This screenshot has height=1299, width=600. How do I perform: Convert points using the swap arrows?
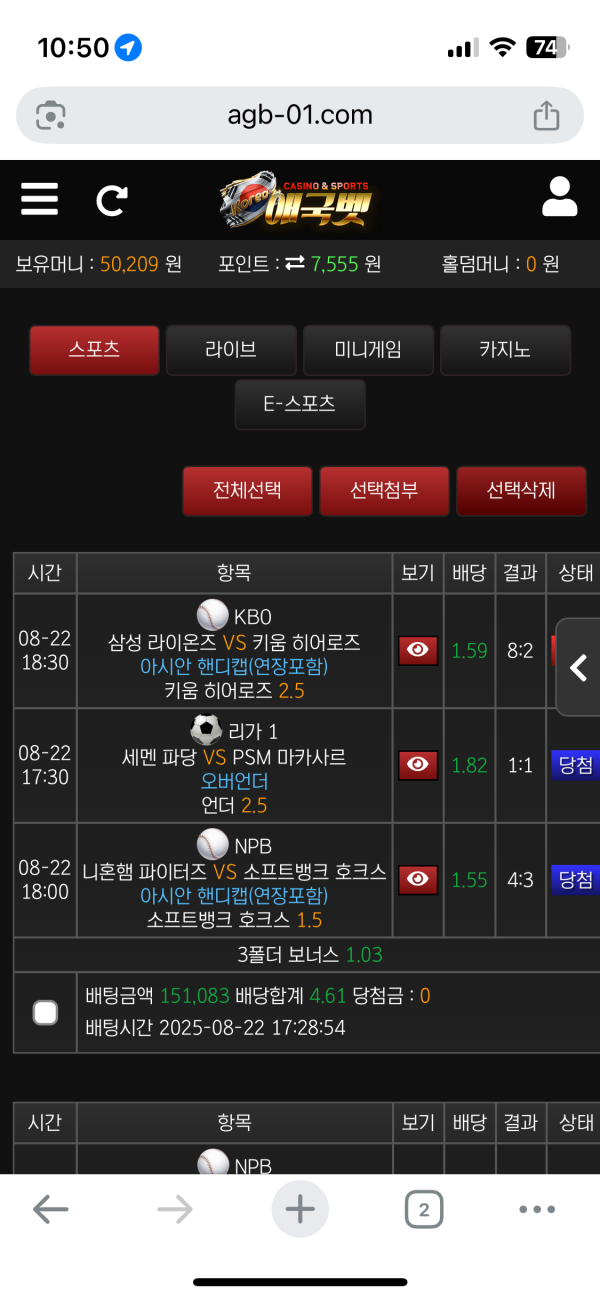click(x=294, y=264)
